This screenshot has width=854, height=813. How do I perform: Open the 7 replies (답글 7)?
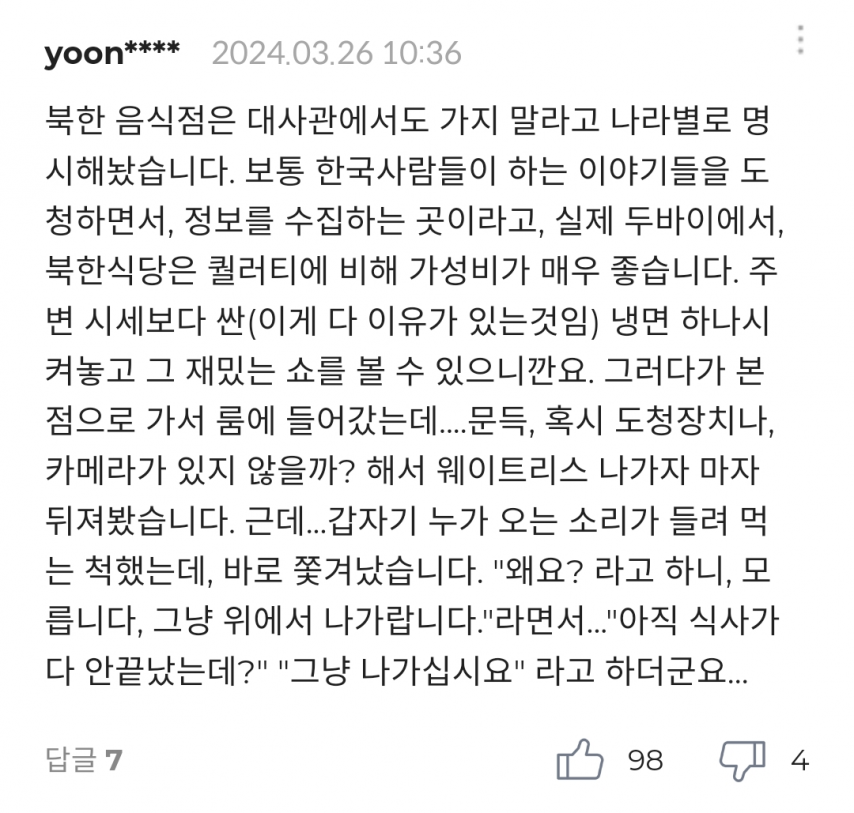(x=84, y=761)
